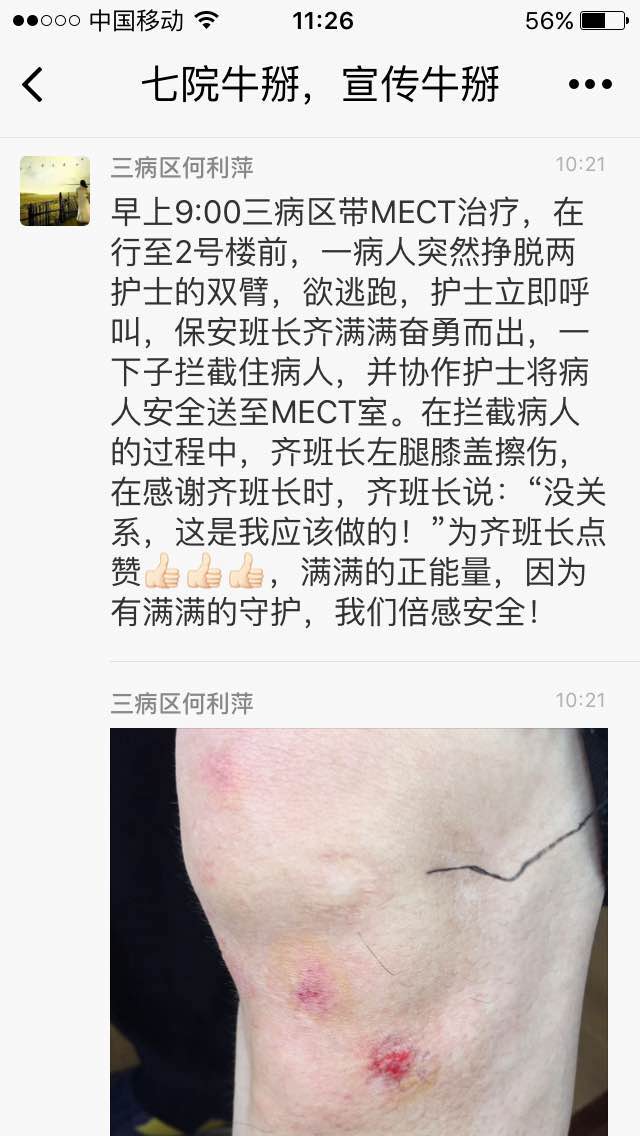This screenshot has height=1136, width=640.
Task: Go back from the 七院牛掰 chat
Action: pyautogui.click(x=33, y=85)
